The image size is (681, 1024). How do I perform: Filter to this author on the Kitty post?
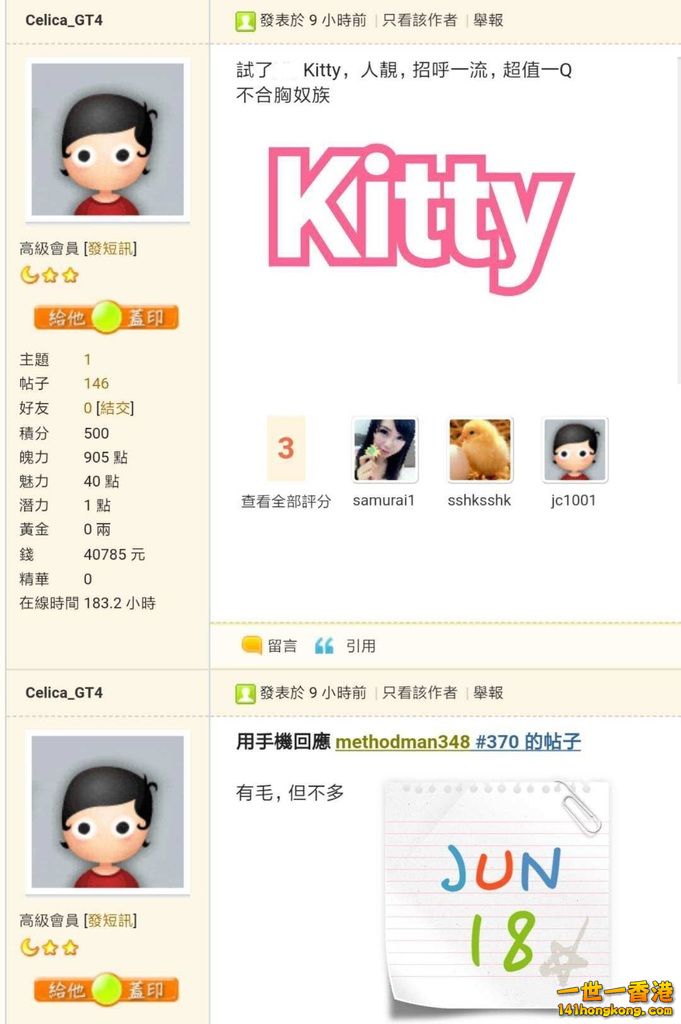420,20
